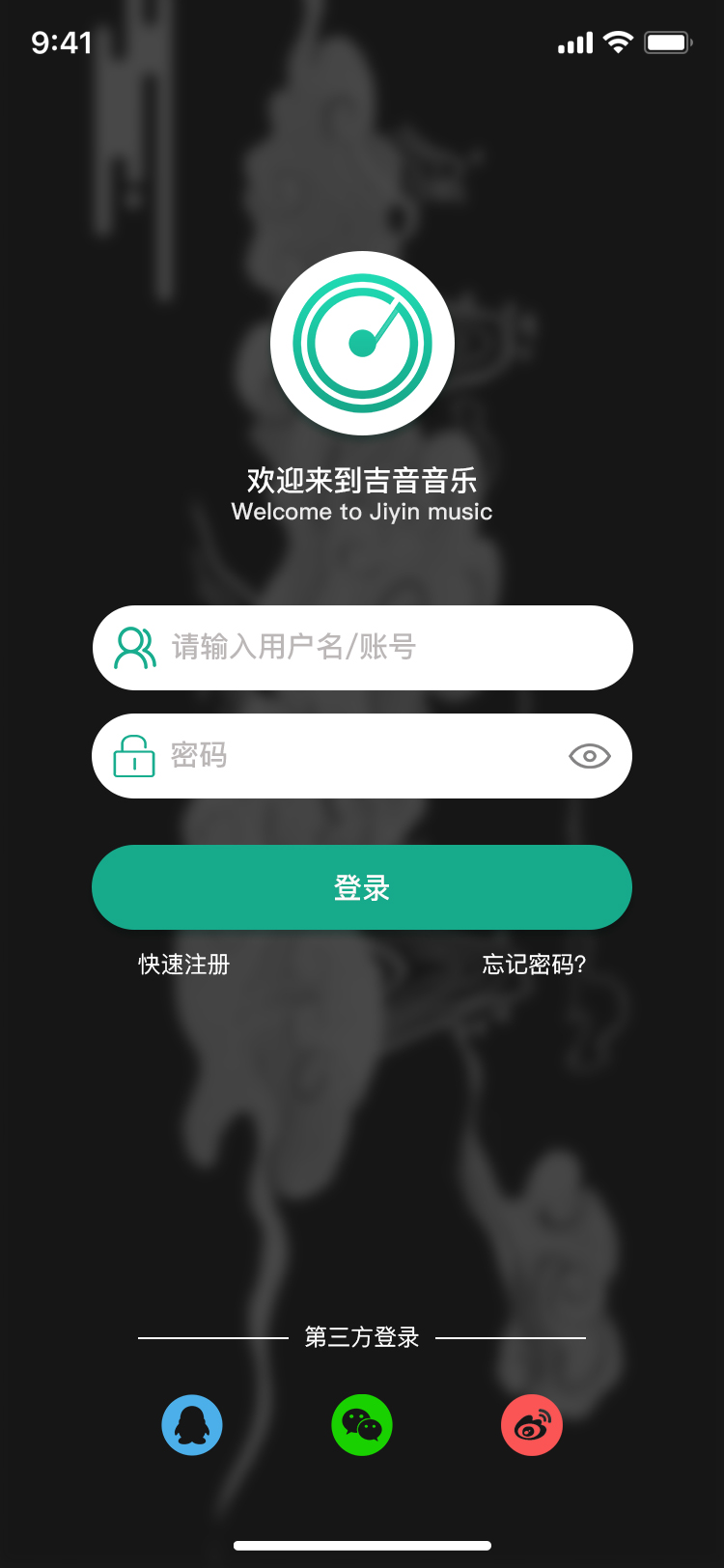Open quick registration via 快速注册
Viewport: 724px width, 1568px height.
[x=183, y=965]
